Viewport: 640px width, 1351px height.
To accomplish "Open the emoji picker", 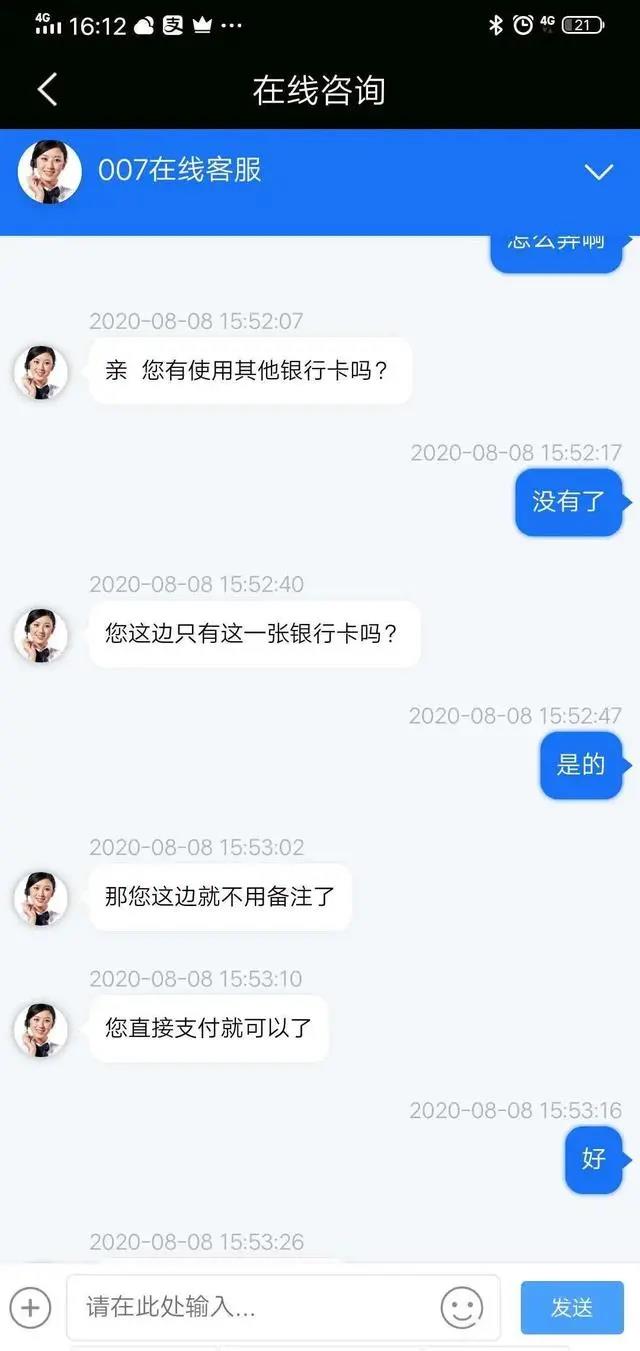I will pyautogui.click(x=461, y=1307).
